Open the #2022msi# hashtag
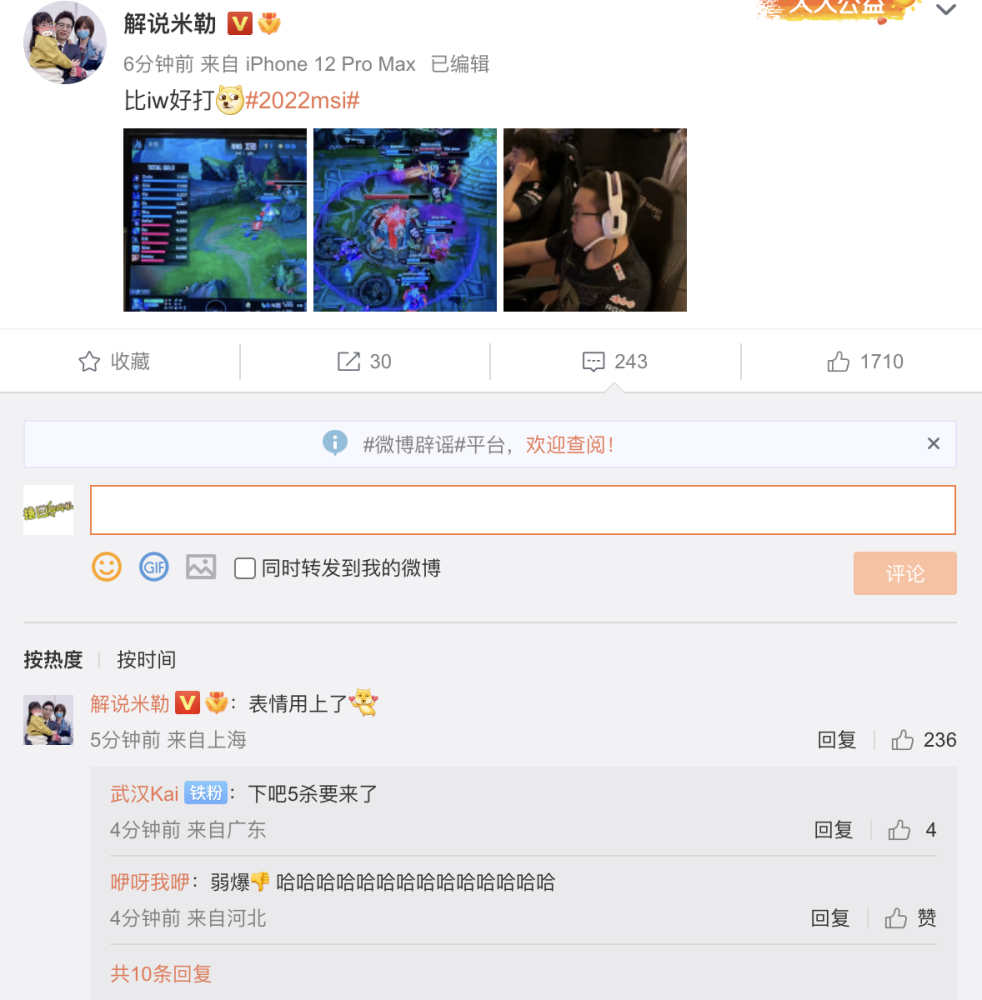The image size is (982, 1000). pos(302,101)
